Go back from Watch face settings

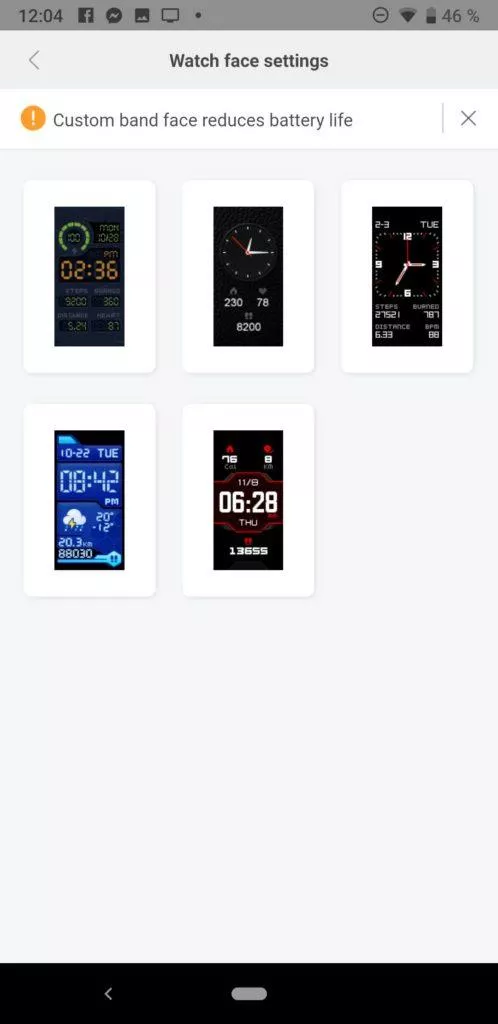35,60
